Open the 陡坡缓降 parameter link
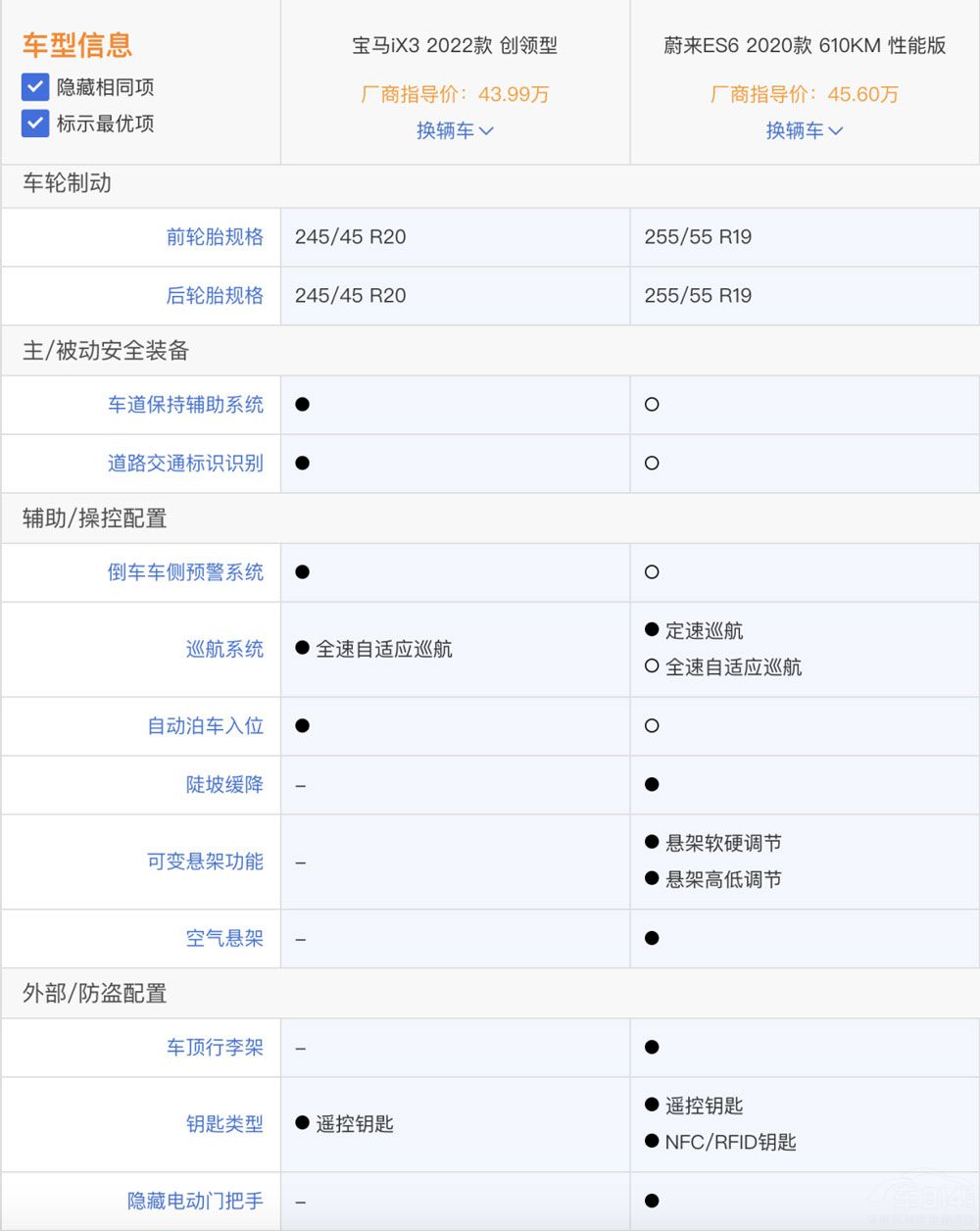The image size is (980, 1231). 224,785
